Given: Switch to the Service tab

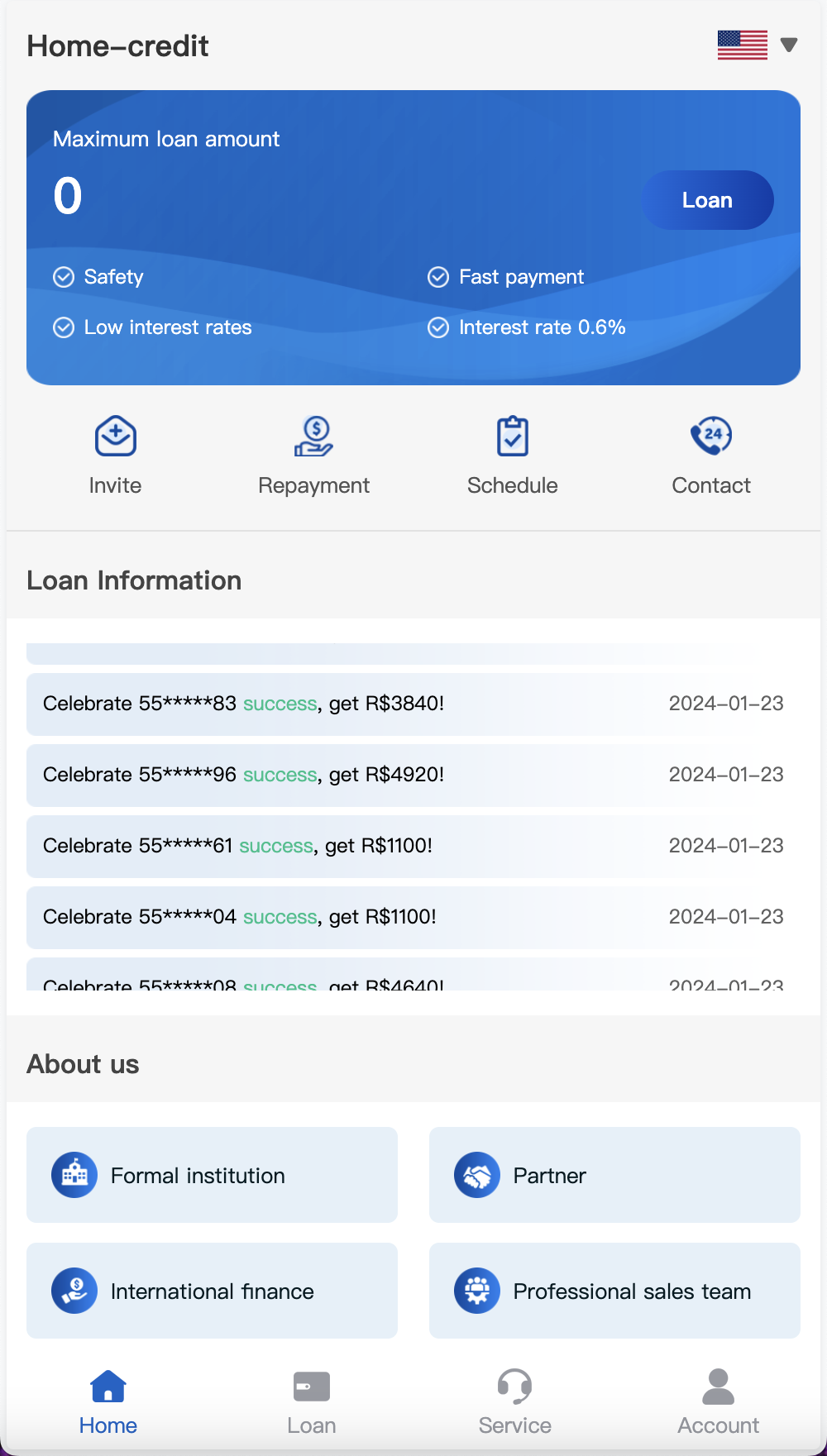Looking at the screenshot, I should pos(514,1402).
